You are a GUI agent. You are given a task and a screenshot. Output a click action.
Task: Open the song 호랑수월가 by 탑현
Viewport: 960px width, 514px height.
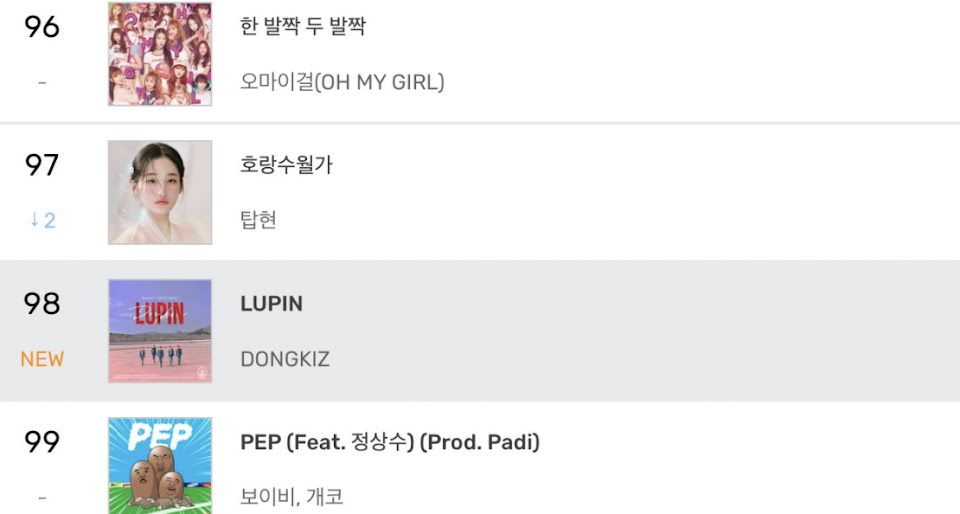coord(286,165)
